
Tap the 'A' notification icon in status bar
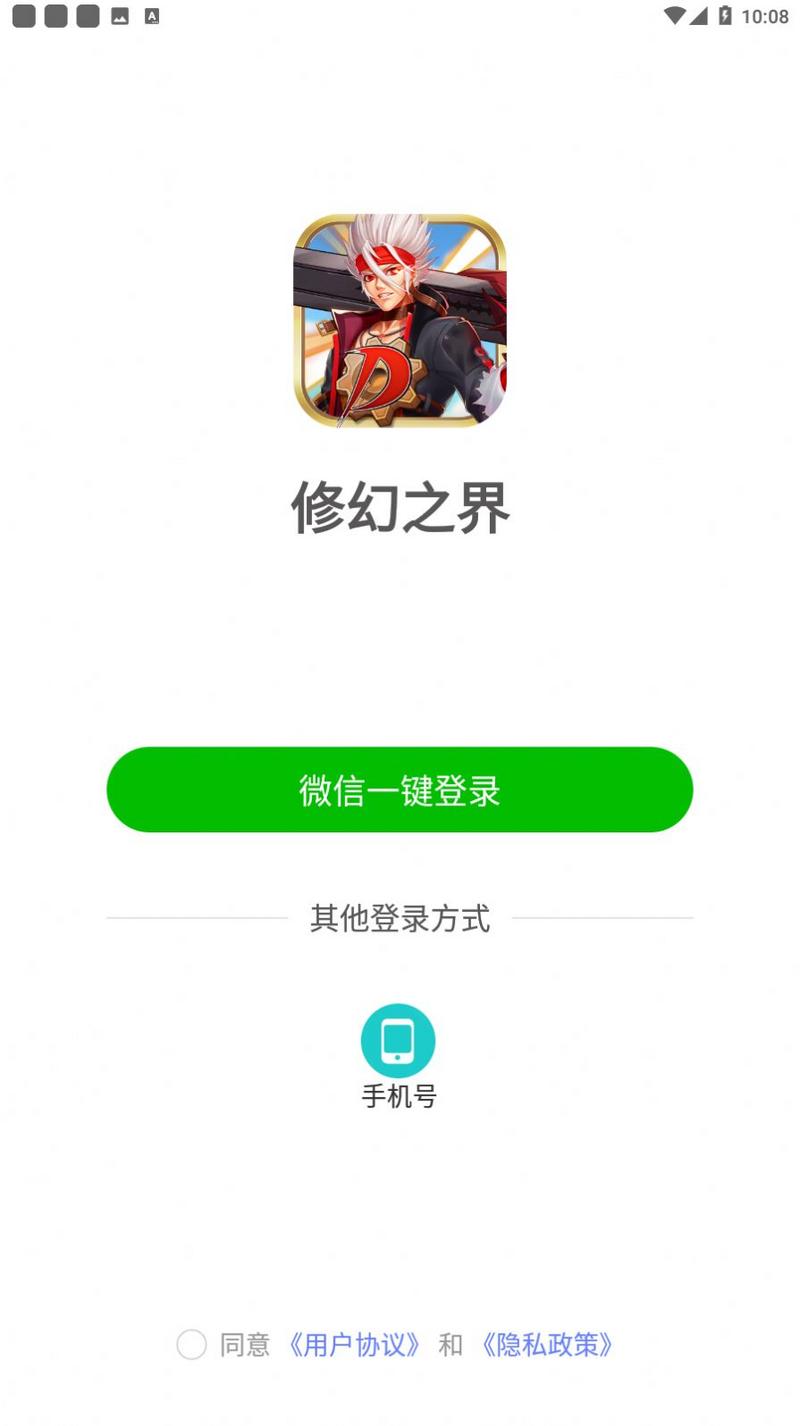tap(152, 16)
